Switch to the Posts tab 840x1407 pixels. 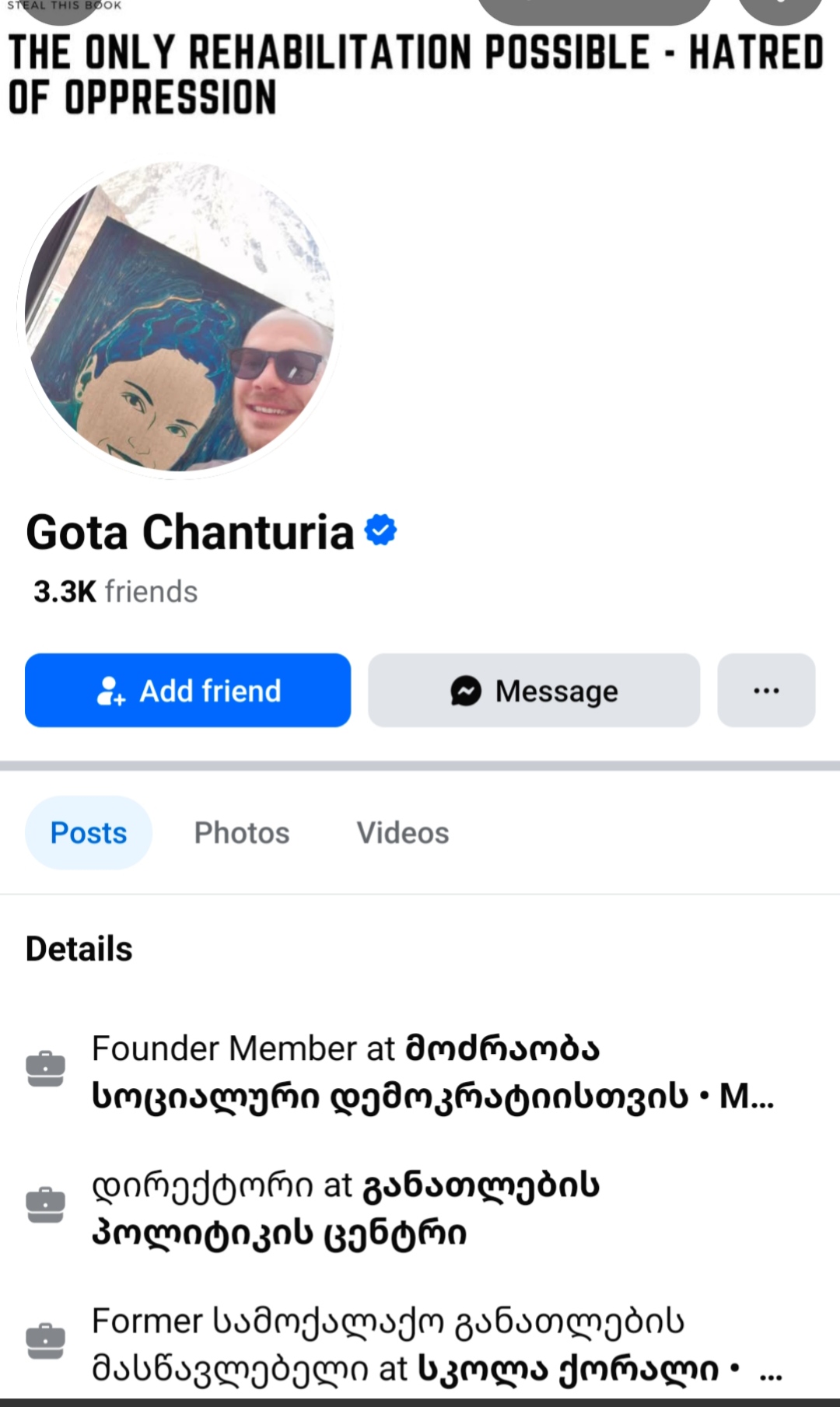89,833
